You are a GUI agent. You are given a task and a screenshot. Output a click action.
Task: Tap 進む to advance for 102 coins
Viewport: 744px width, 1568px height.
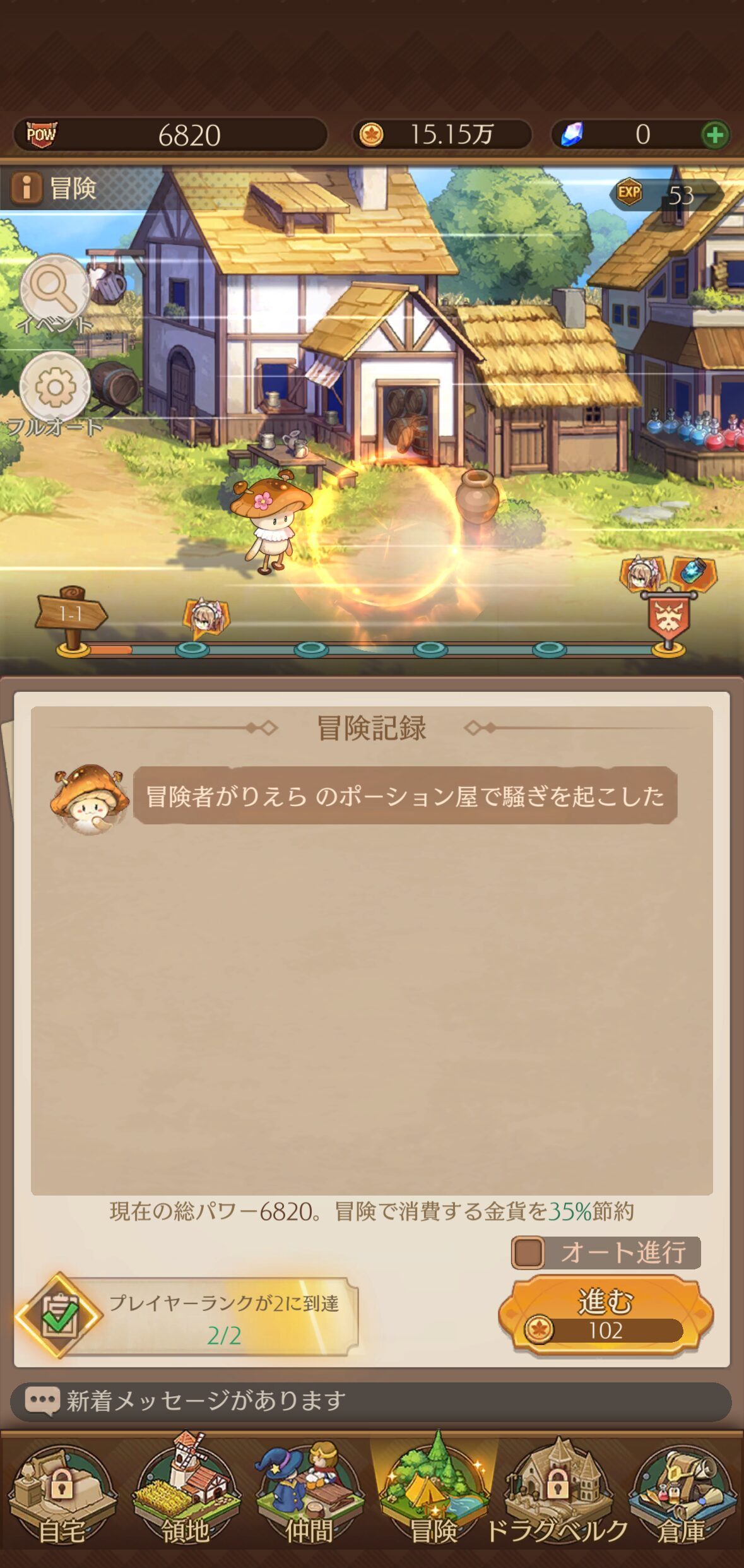click(605, 1315)
